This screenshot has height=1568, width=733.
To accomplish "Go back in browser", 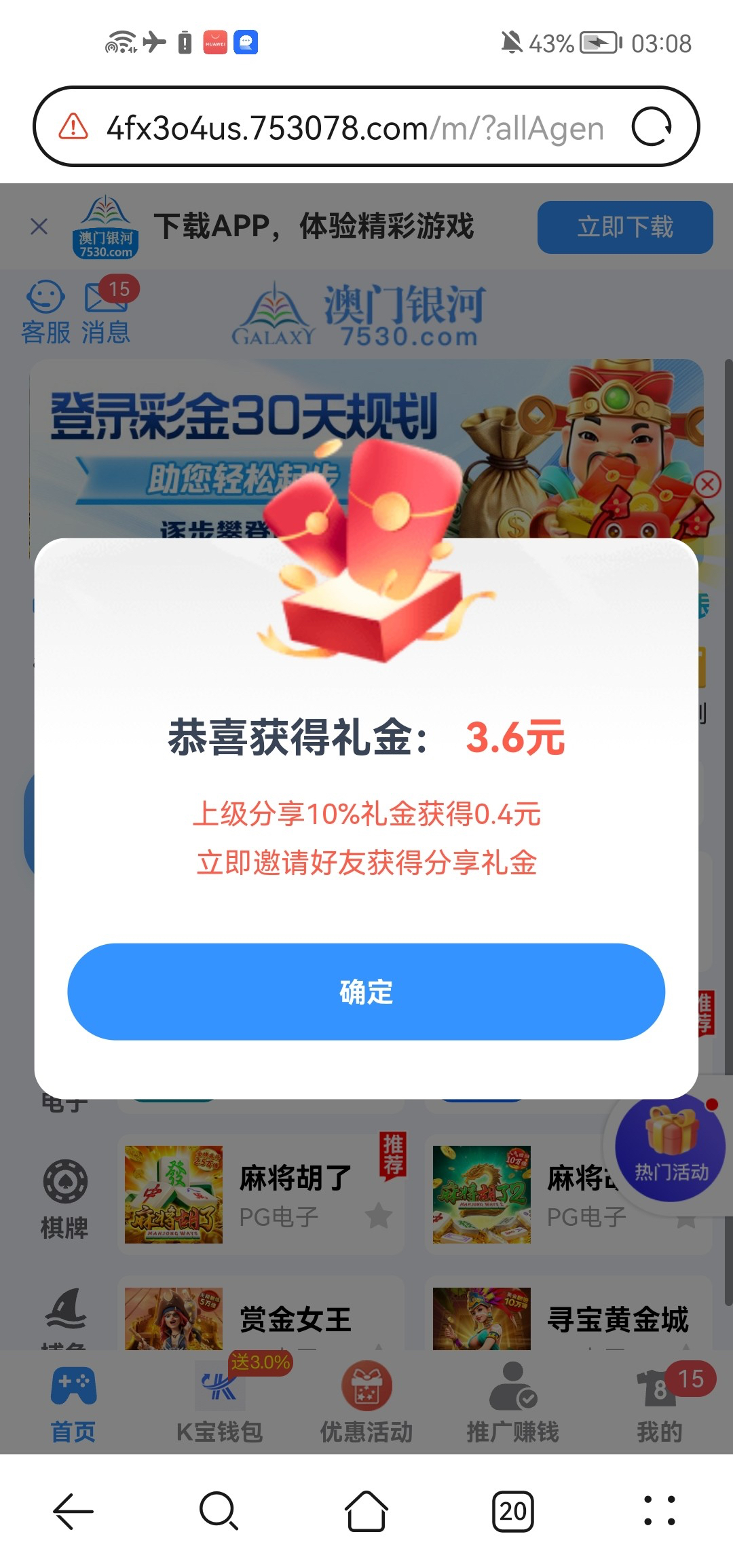I will tap(73, 1511).
